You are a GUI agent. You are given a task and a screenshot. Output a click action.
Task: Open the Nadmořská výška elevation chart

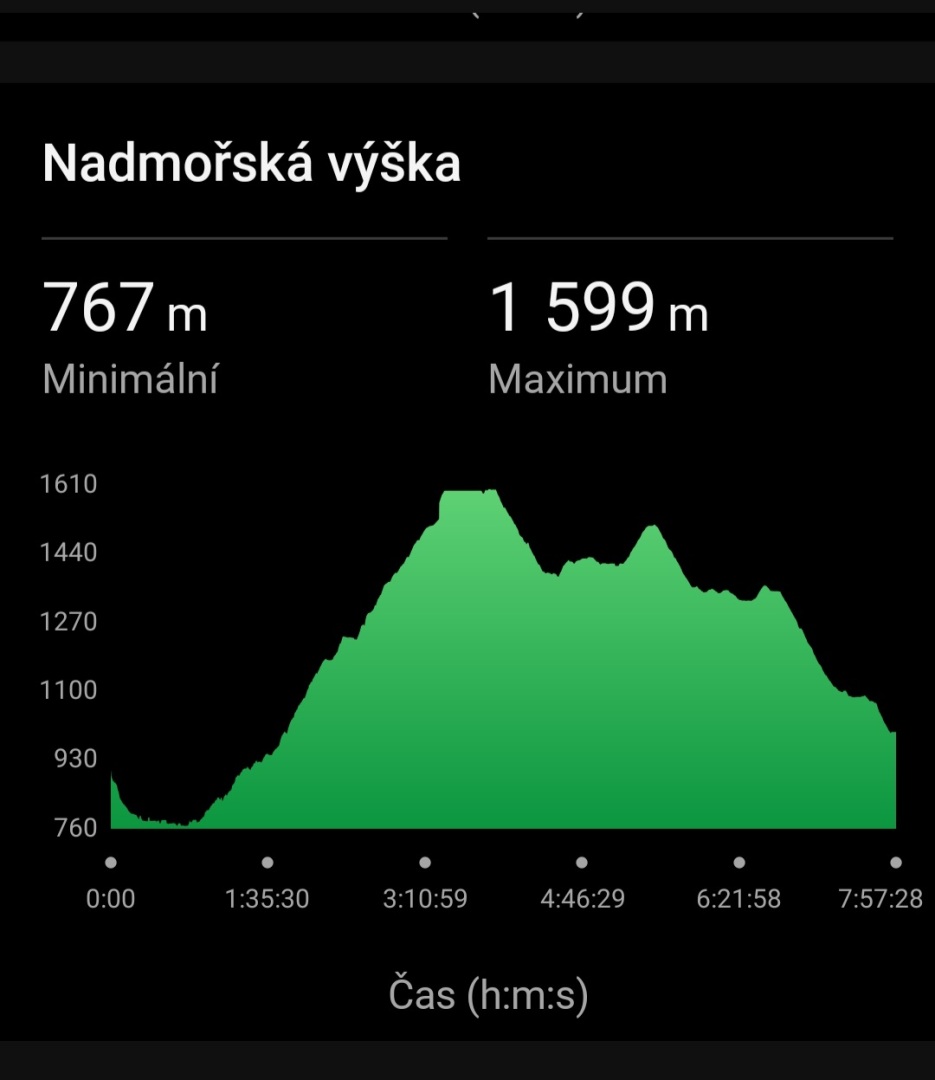coord(503,659)
